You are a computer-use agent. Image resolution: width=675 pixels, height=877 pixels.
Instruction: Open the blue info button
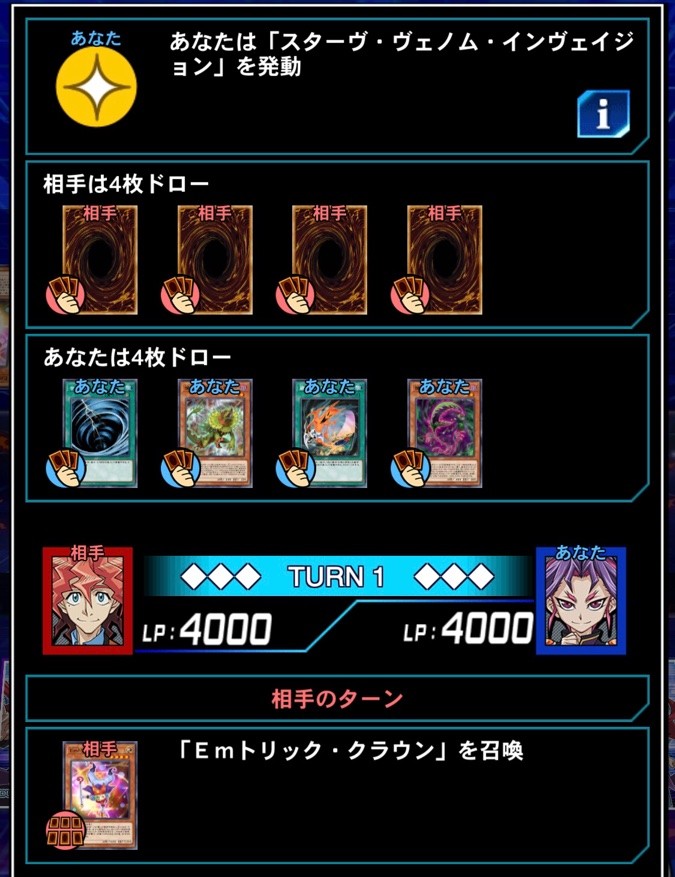tap(602, 114)
